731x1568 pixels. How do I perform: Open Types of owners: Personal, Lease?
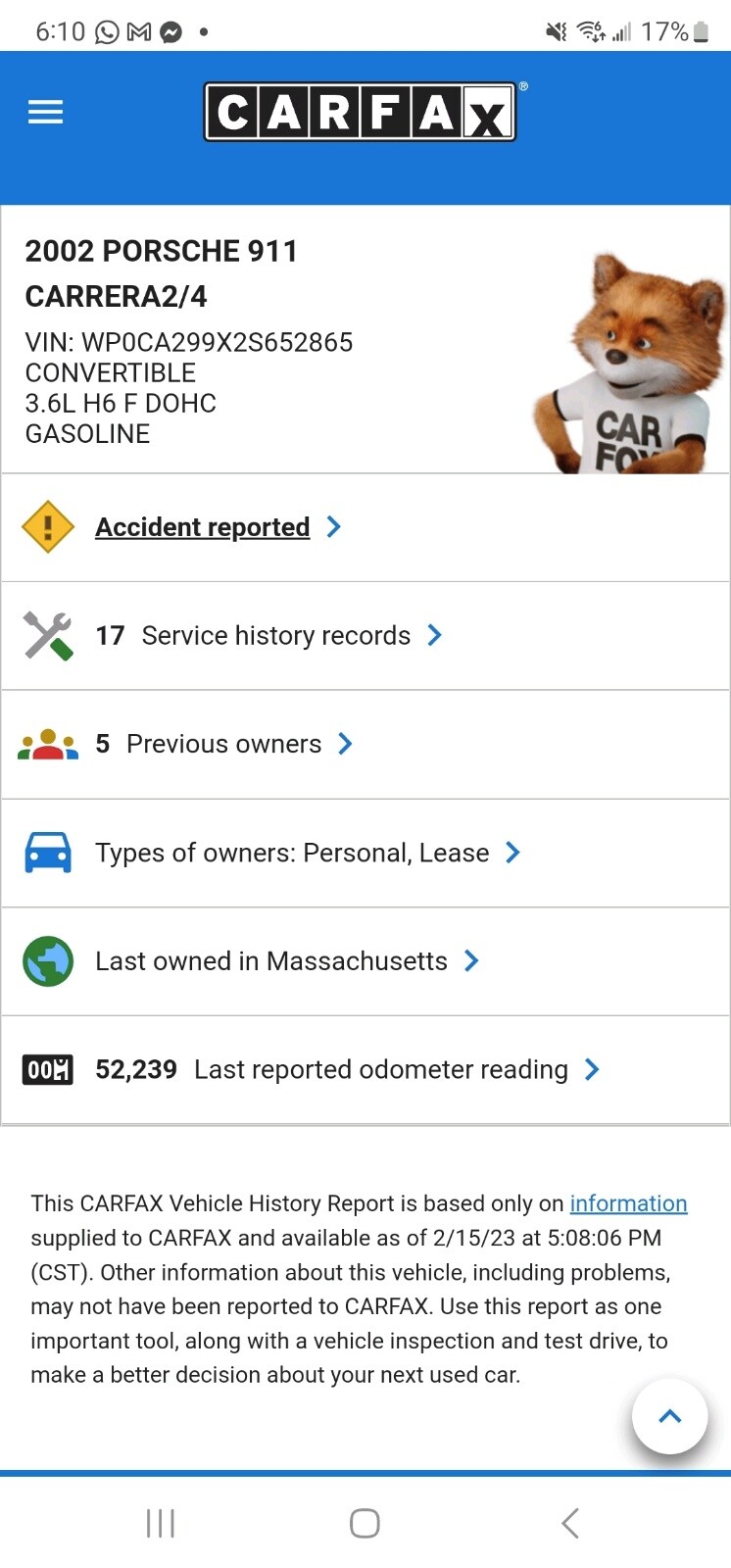(292, 853)
